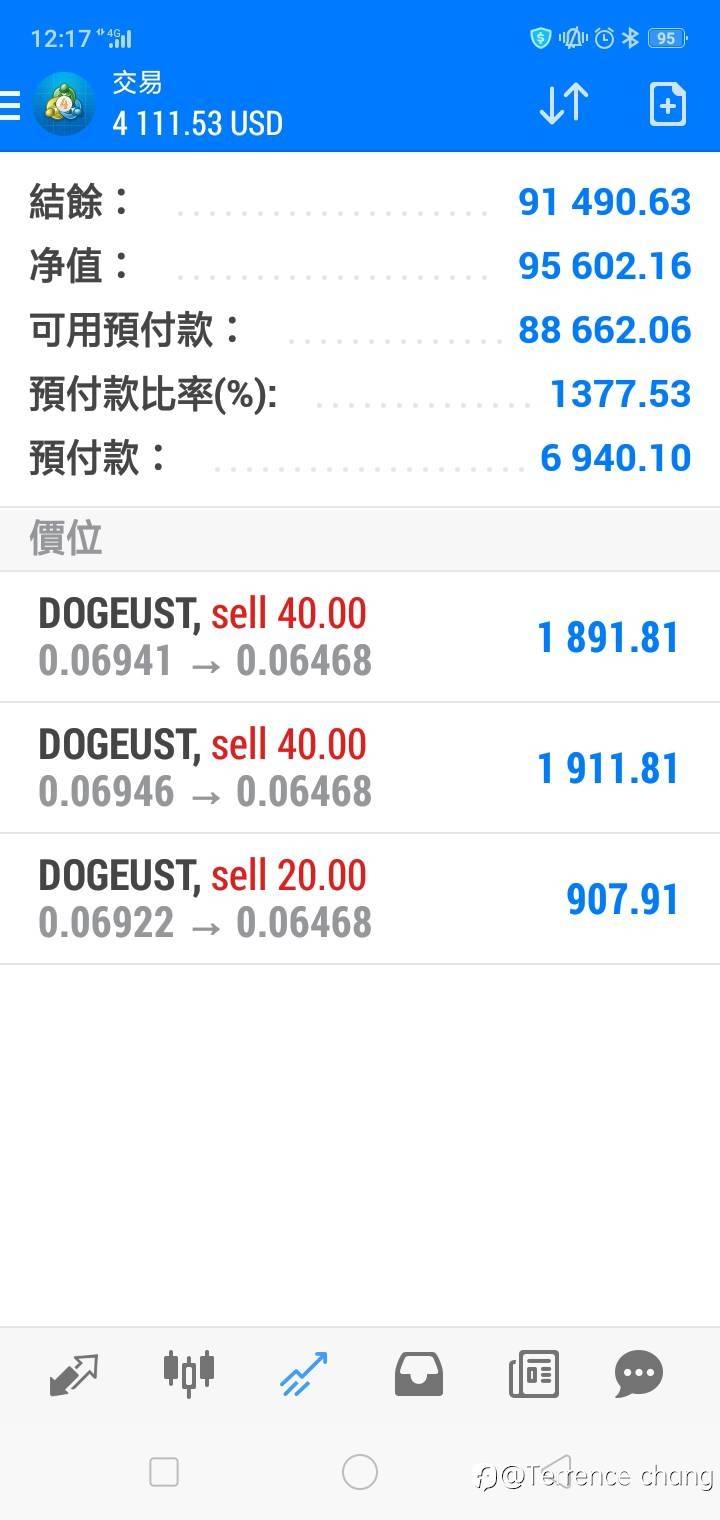Tap the system home circle button
720x1520 pixels.
coord(360,1472)
